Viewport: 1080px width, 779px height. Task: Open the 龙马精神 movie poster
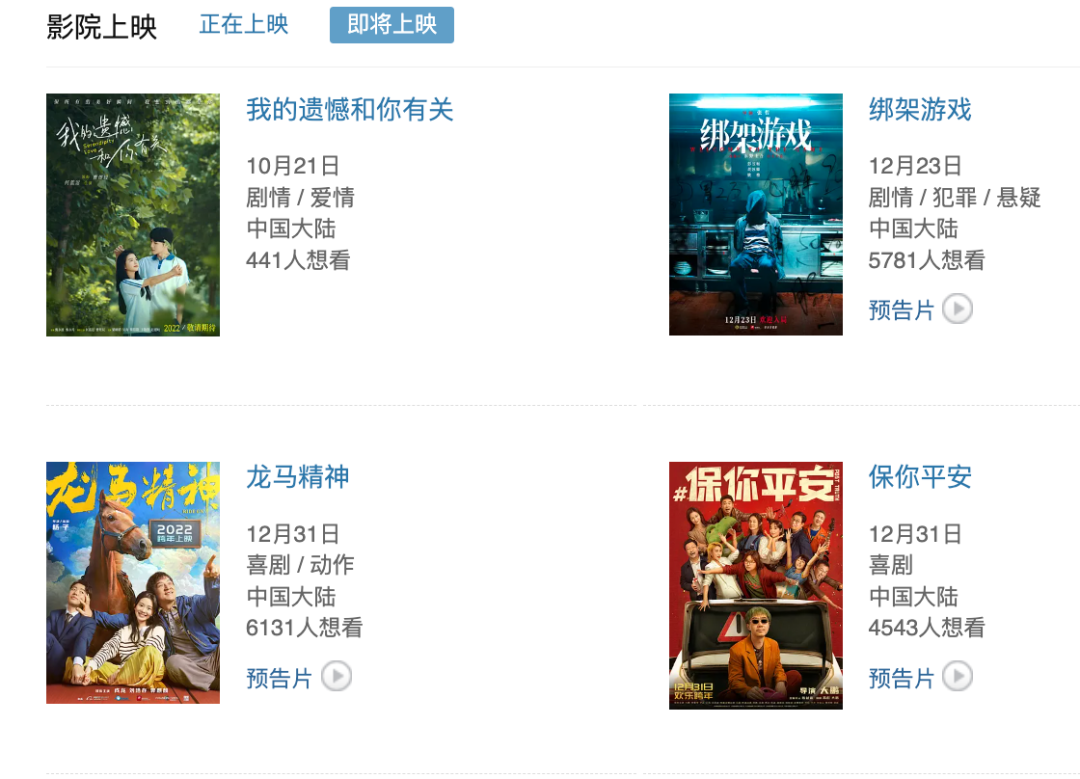click(133, 583)
